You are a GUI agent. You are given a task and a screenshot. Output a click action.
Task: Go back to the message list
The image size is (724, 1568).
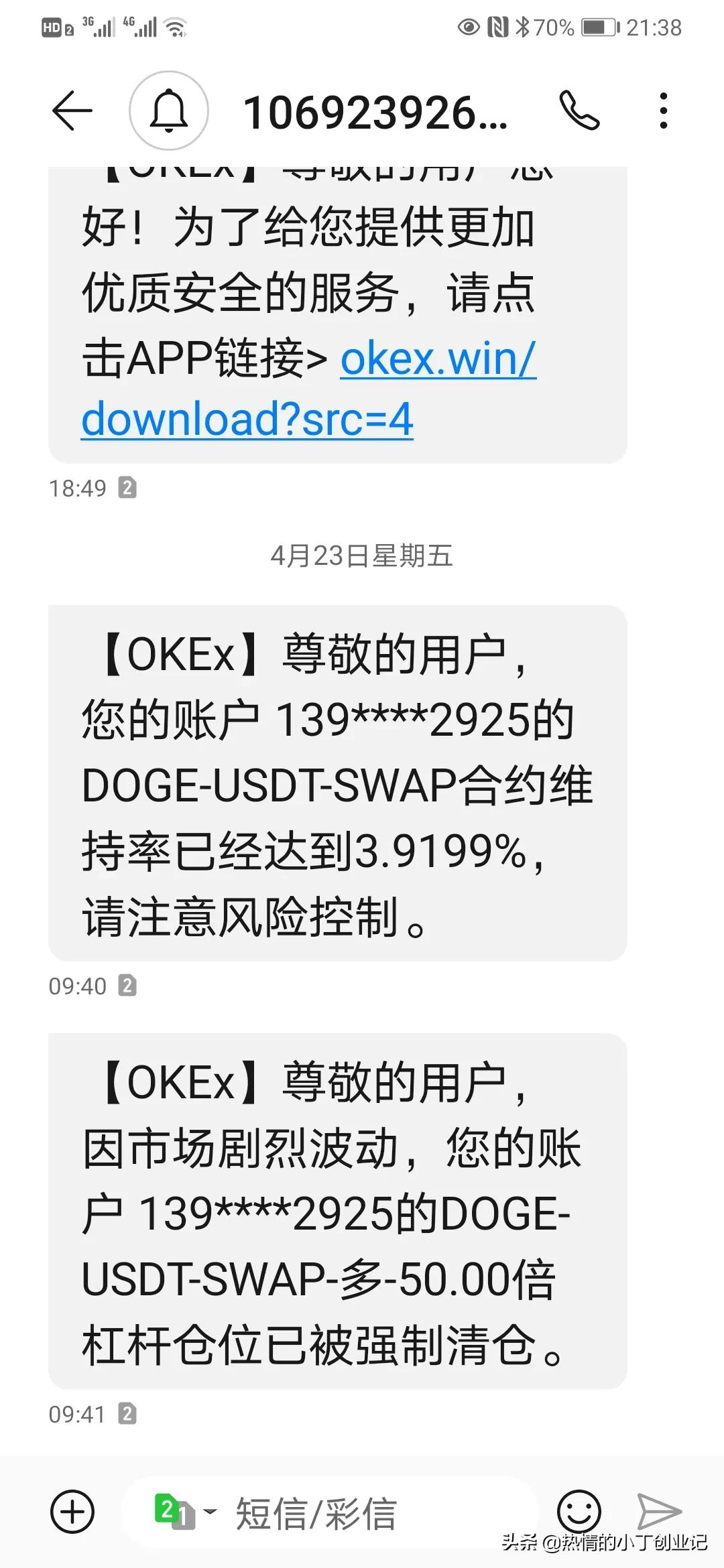tap(72, 111)
